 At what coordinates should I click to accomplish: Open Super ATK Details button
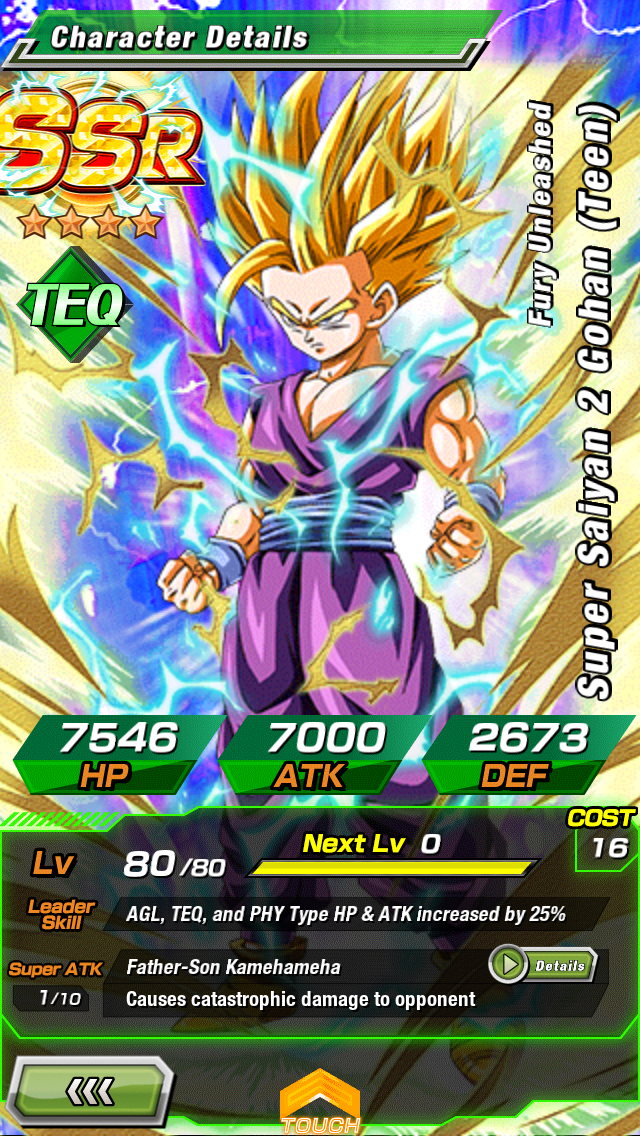[543, 965]
